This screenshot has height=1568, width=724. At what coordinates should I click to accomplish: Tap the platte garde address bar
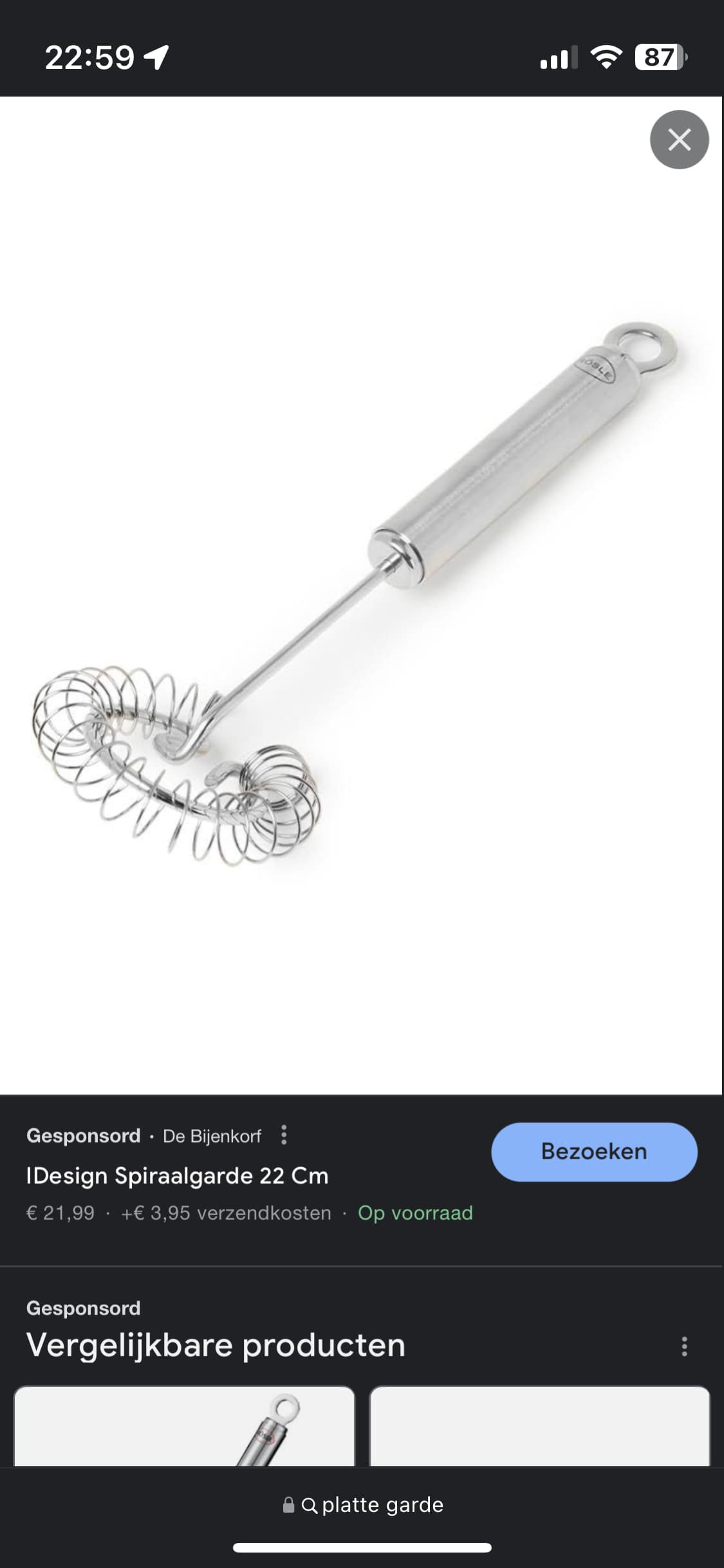pyautogui.click(x=362, y=1505)
